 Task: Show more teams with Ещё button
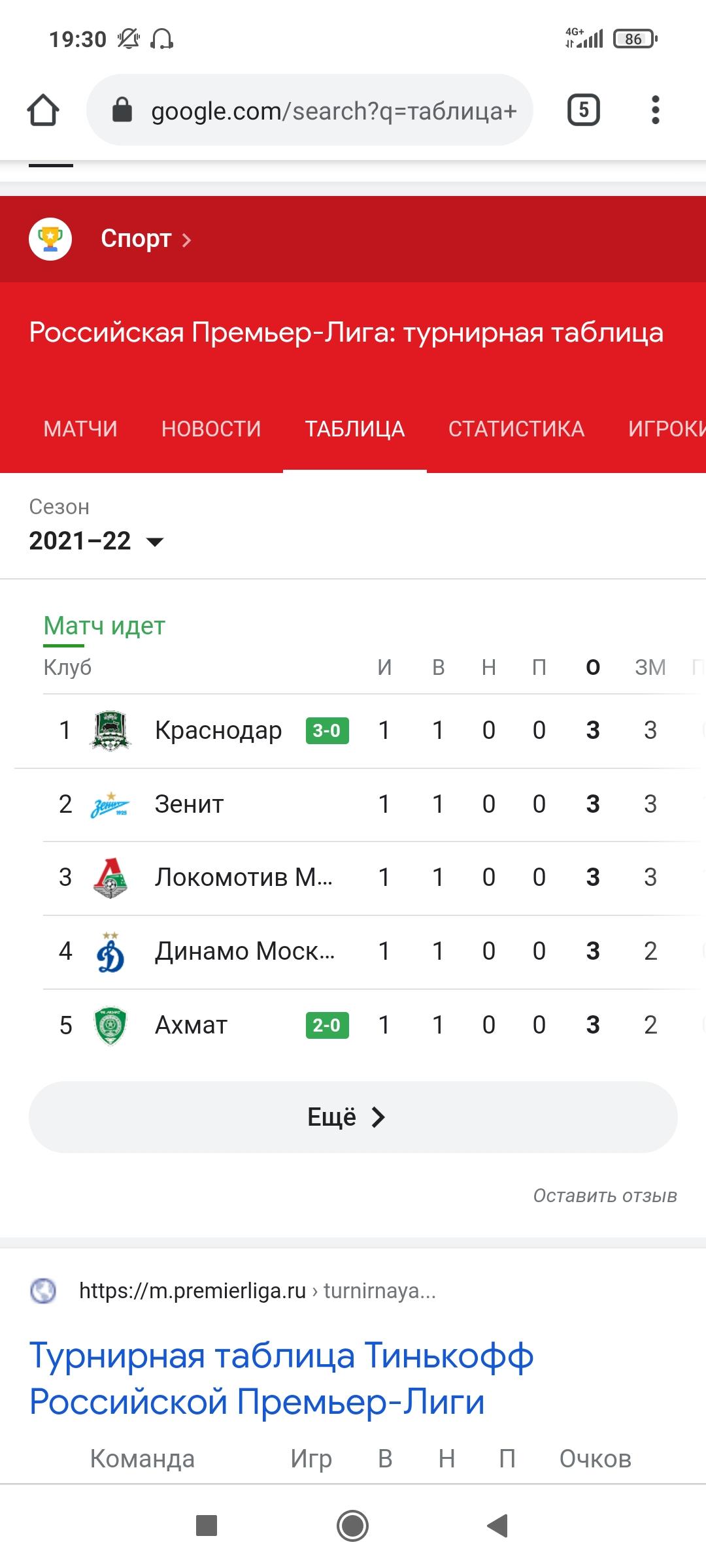[353, 1117]
